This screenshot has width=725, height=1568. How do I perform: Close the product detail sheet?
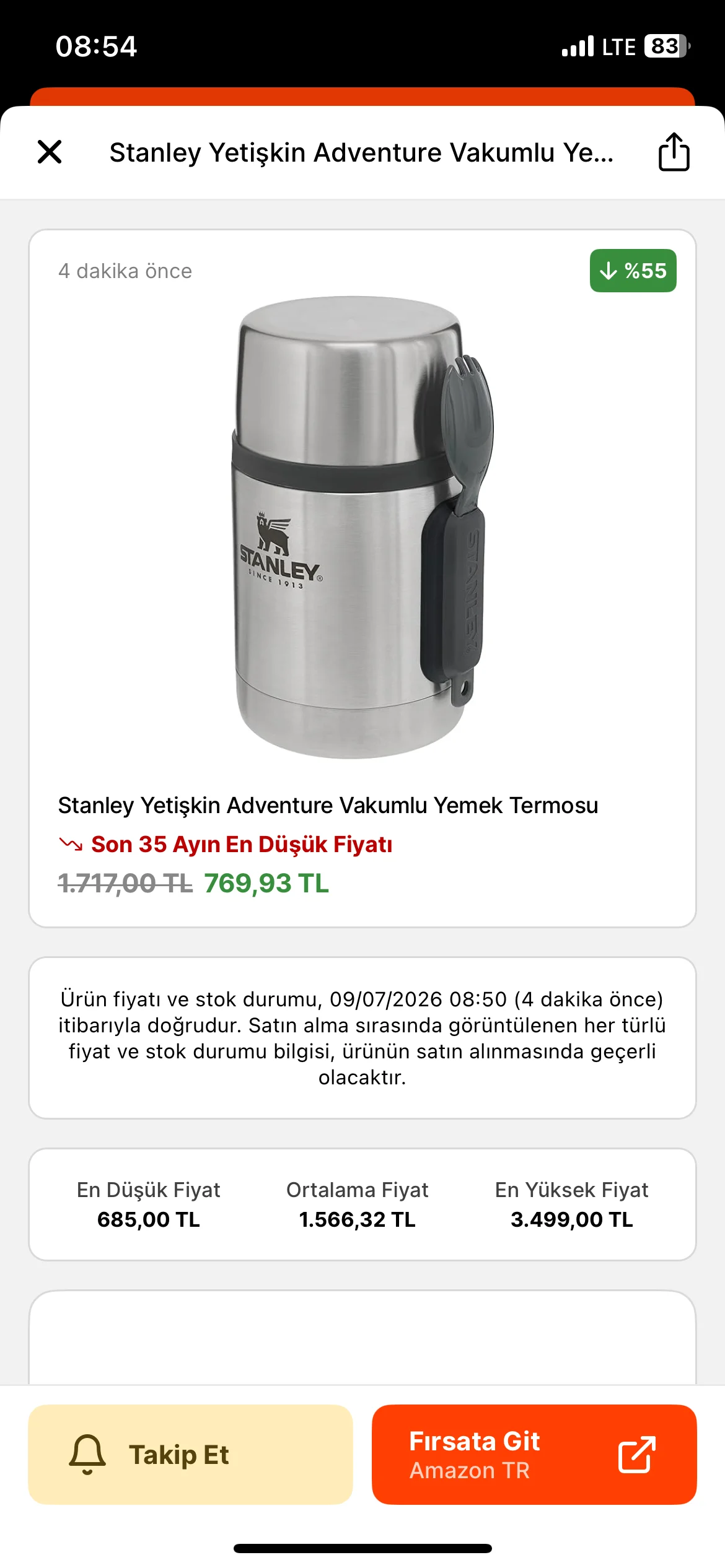point(50,152)
